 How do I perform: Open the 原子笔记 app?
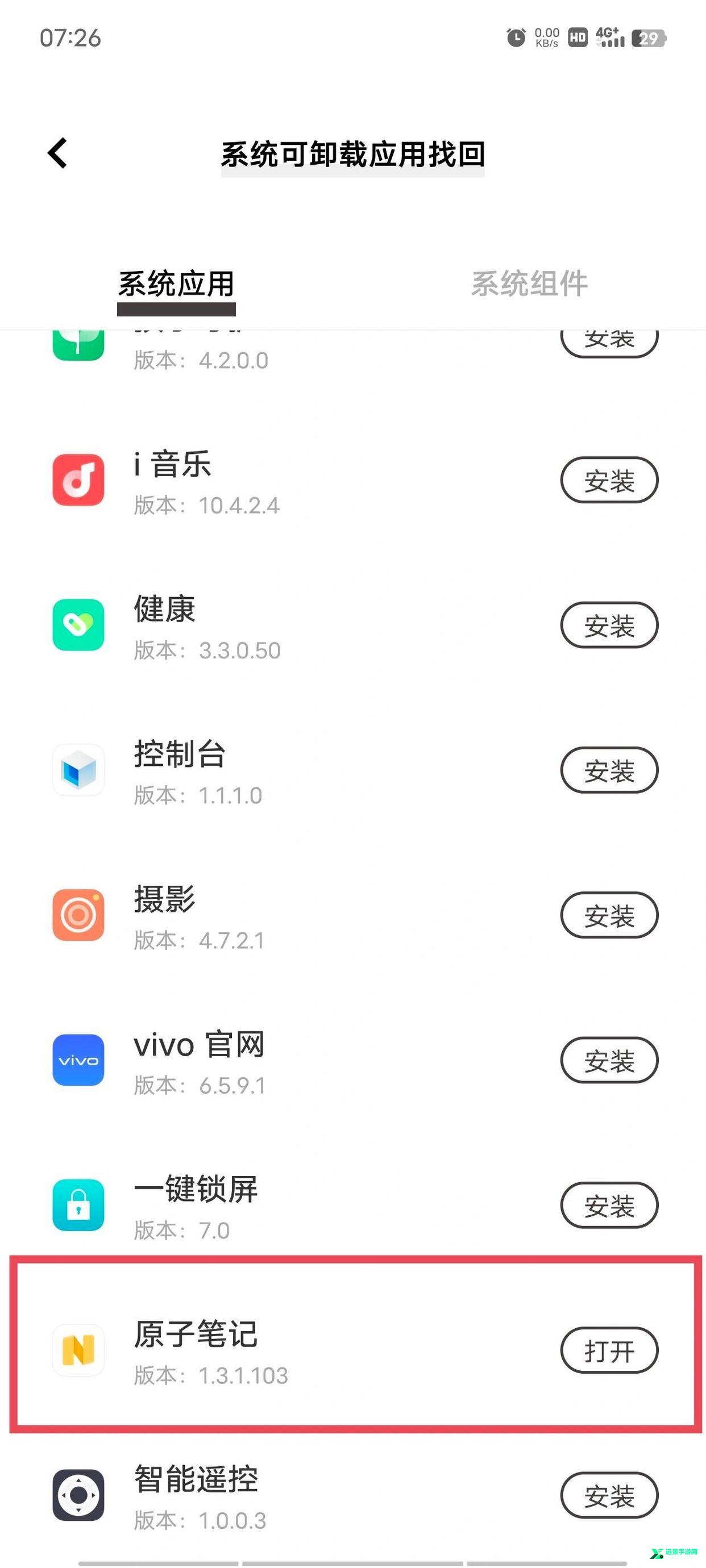(609, 1350)
